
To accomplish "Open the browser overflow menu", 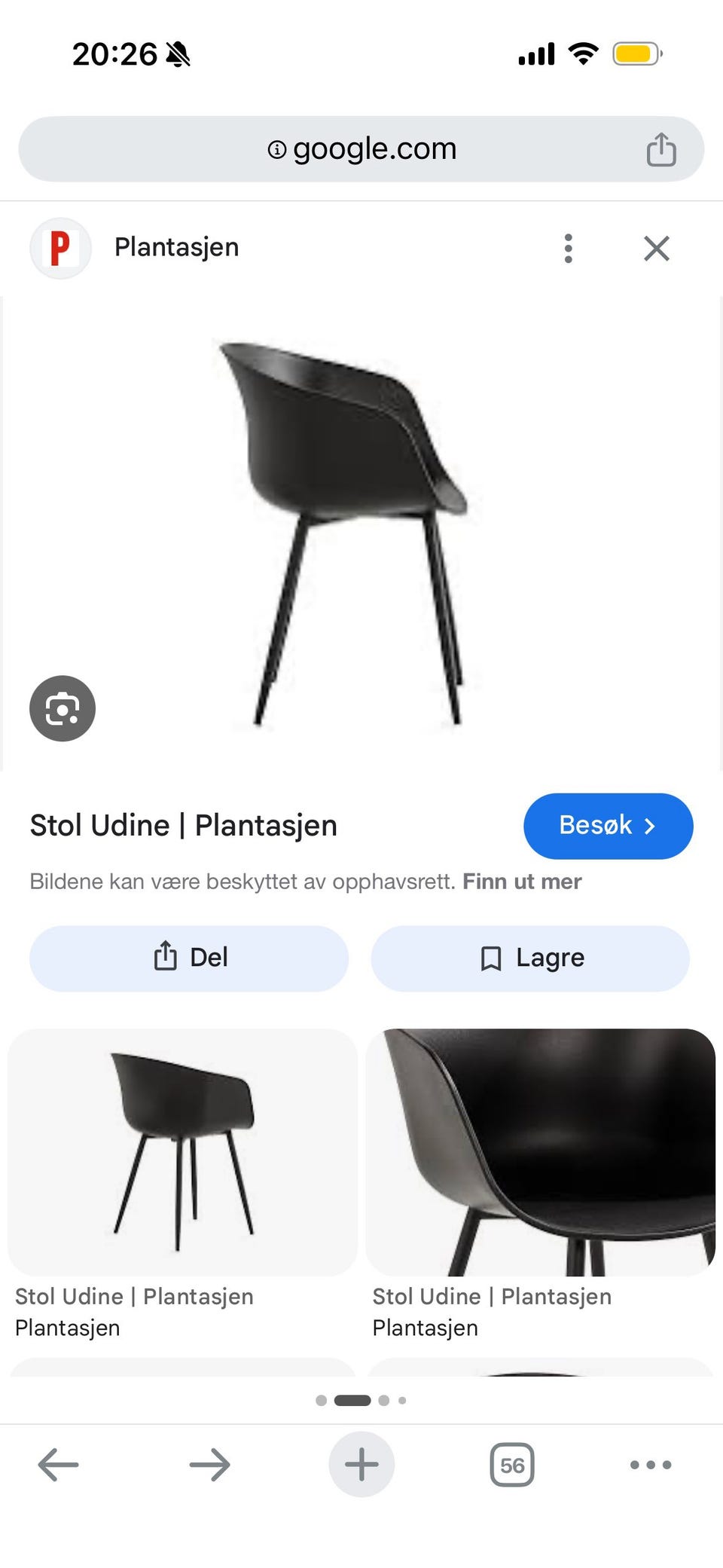I will (x=650, y=1464).
